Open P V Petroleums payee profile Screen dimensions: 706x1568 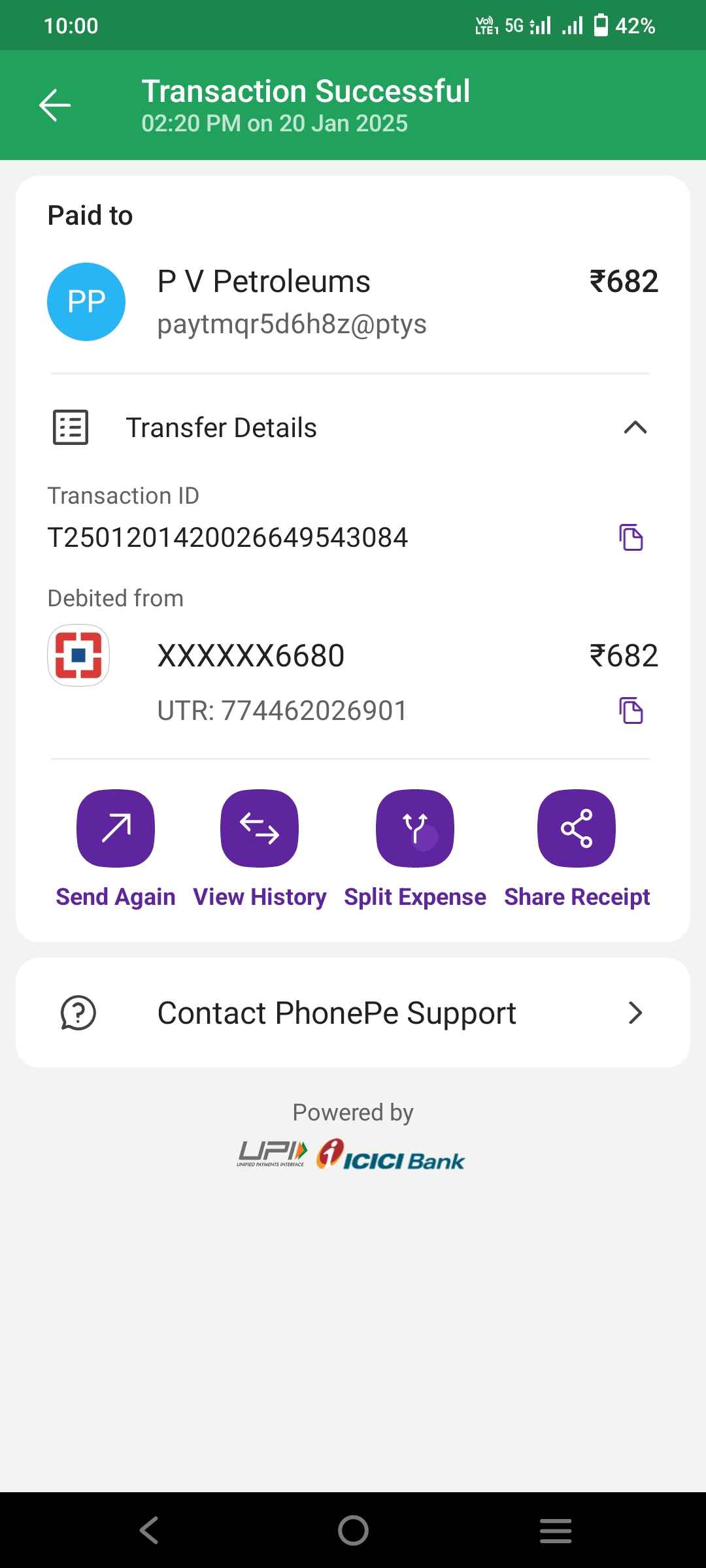tap(353, 302)
